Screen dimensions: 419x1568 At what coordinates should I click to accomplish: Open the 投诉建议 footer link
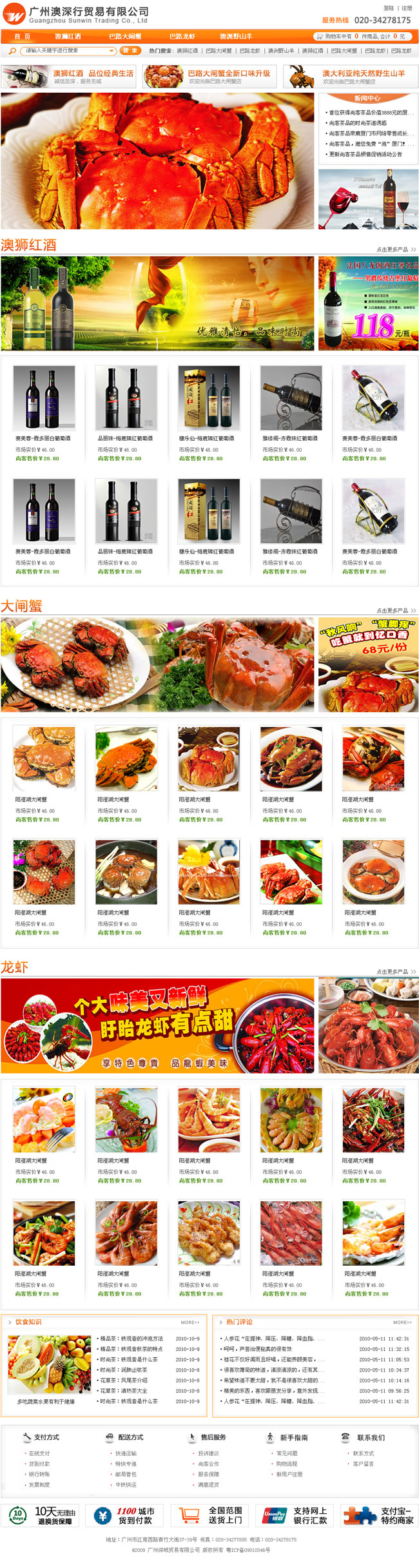pos(208,1453)
